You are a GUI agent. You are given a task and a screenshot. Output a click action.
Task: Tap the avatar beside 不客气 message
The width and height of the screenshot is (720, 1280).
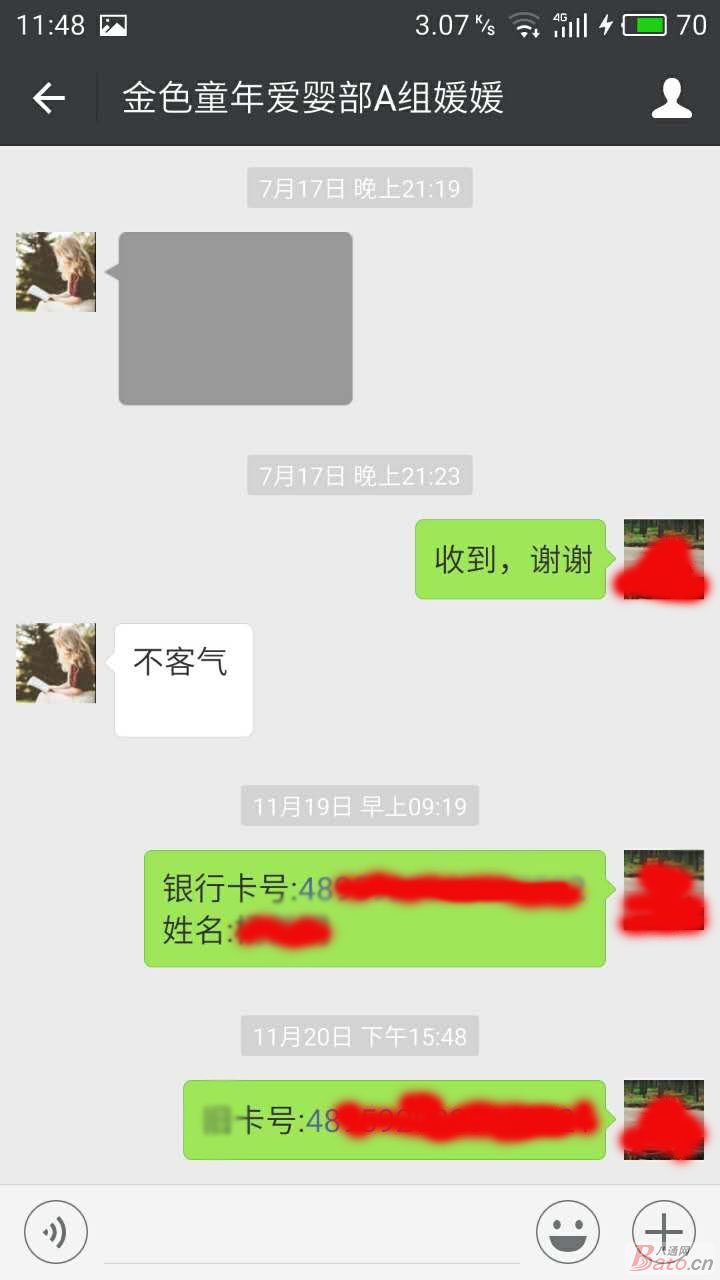pyautogui.click(x=56, y=663)
